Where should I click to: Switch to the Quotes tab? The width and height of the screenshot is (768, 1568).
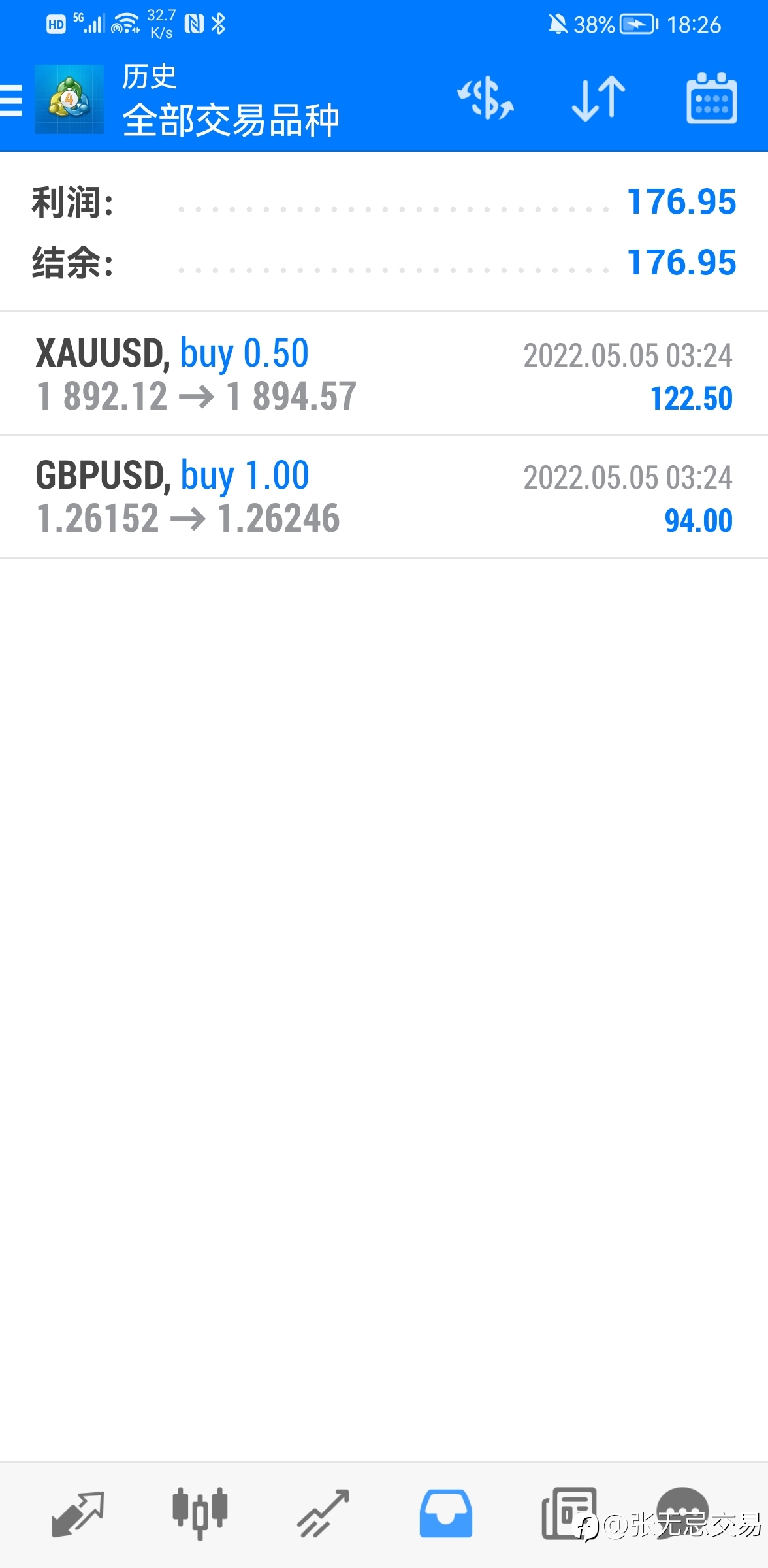tap(78, 1513)
